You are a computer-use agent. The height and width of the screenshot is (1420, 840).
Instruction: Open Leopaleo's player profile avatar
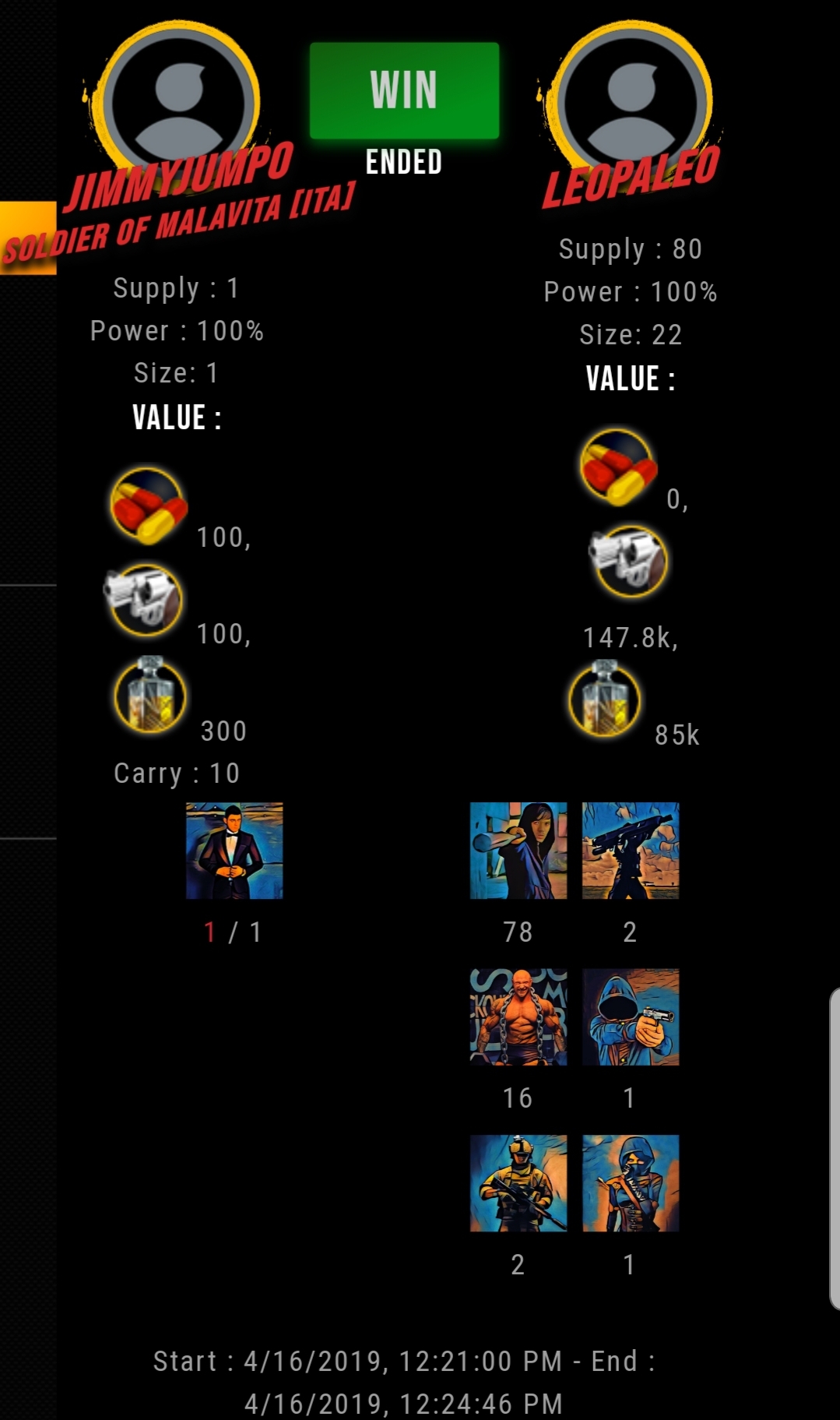[x=631, y=101]
